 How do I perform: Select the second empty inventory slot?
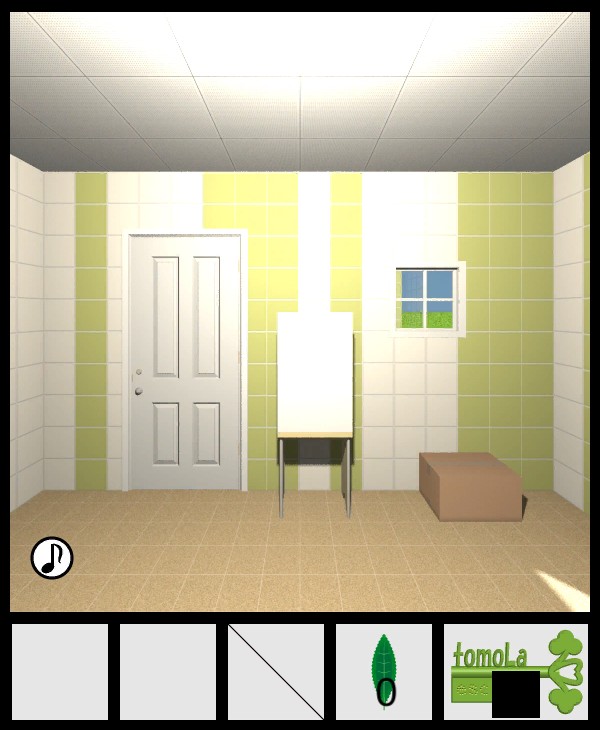point(168,672)
